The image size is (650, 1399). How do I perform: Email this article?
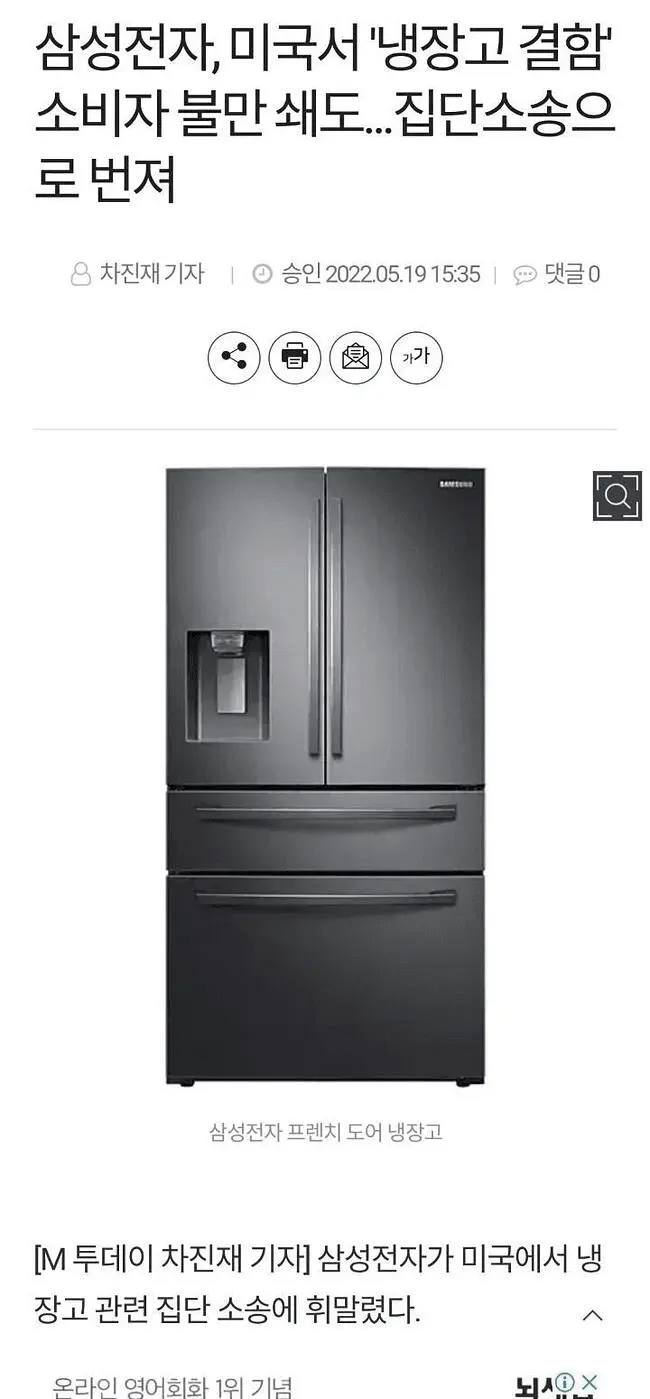click(355, 357)
